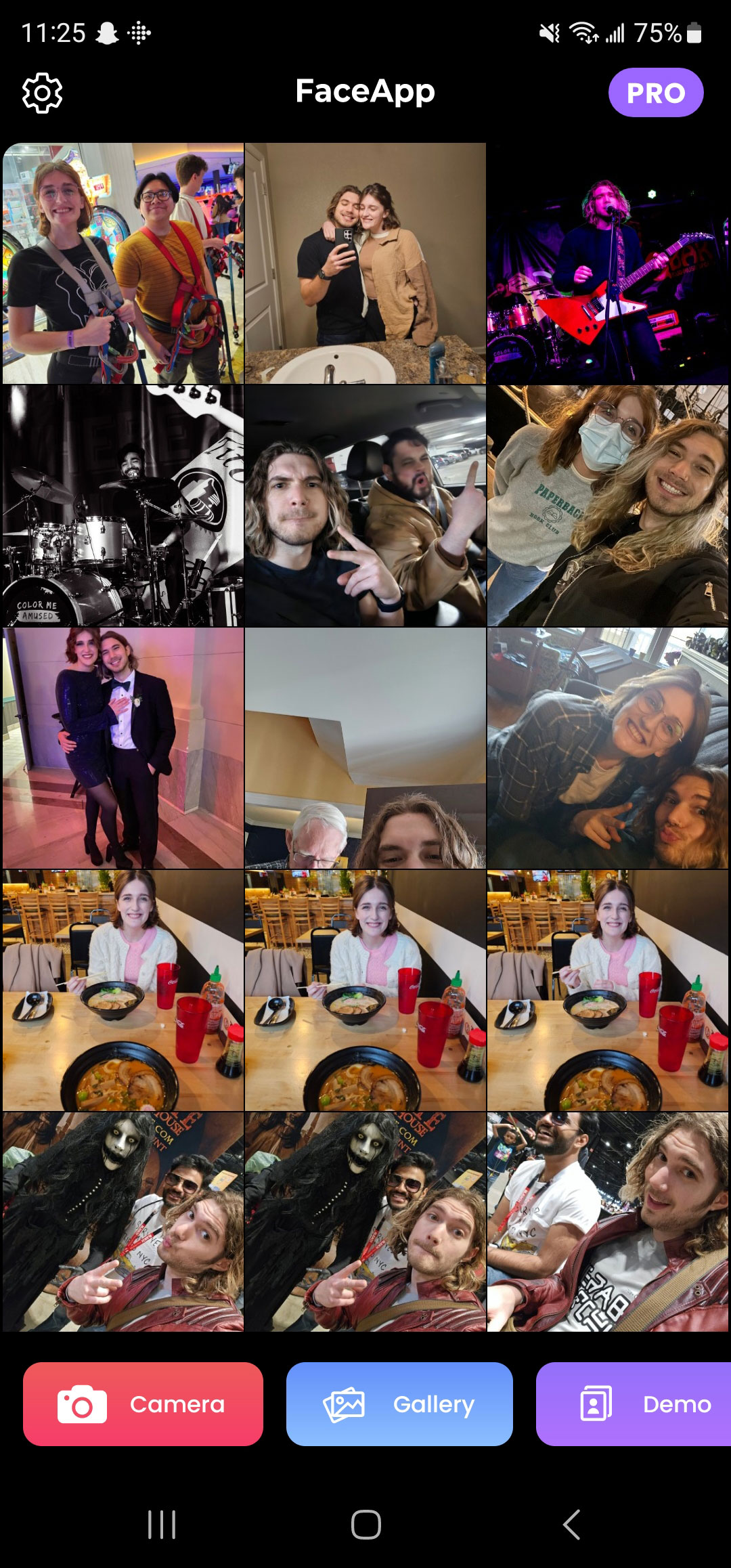Go to the home screen
The image size is (731, 1568).
[x=365, y=1525]
